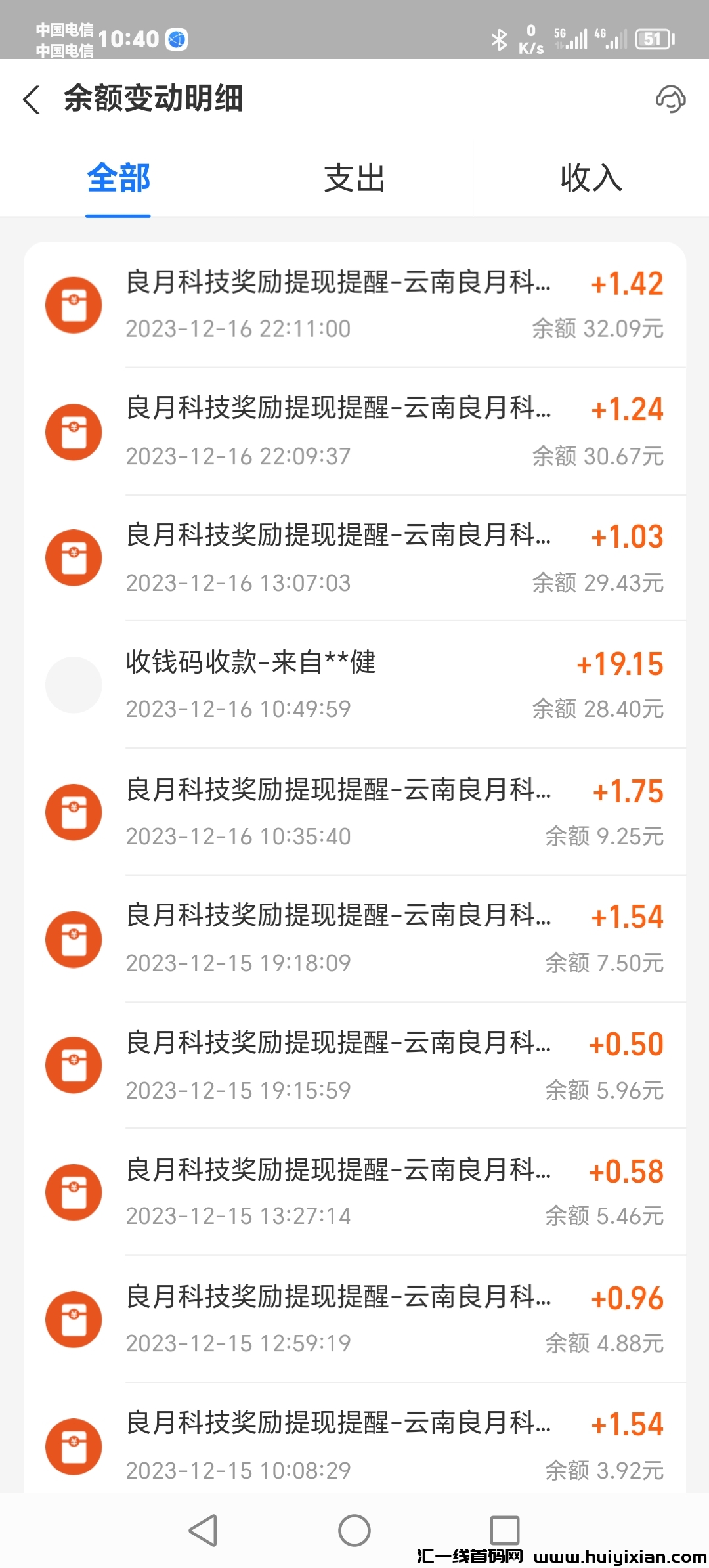The height and width of the screenshot is (1568, 709).
Task: Switch to the 收入 tab
Action: [591, 179]
